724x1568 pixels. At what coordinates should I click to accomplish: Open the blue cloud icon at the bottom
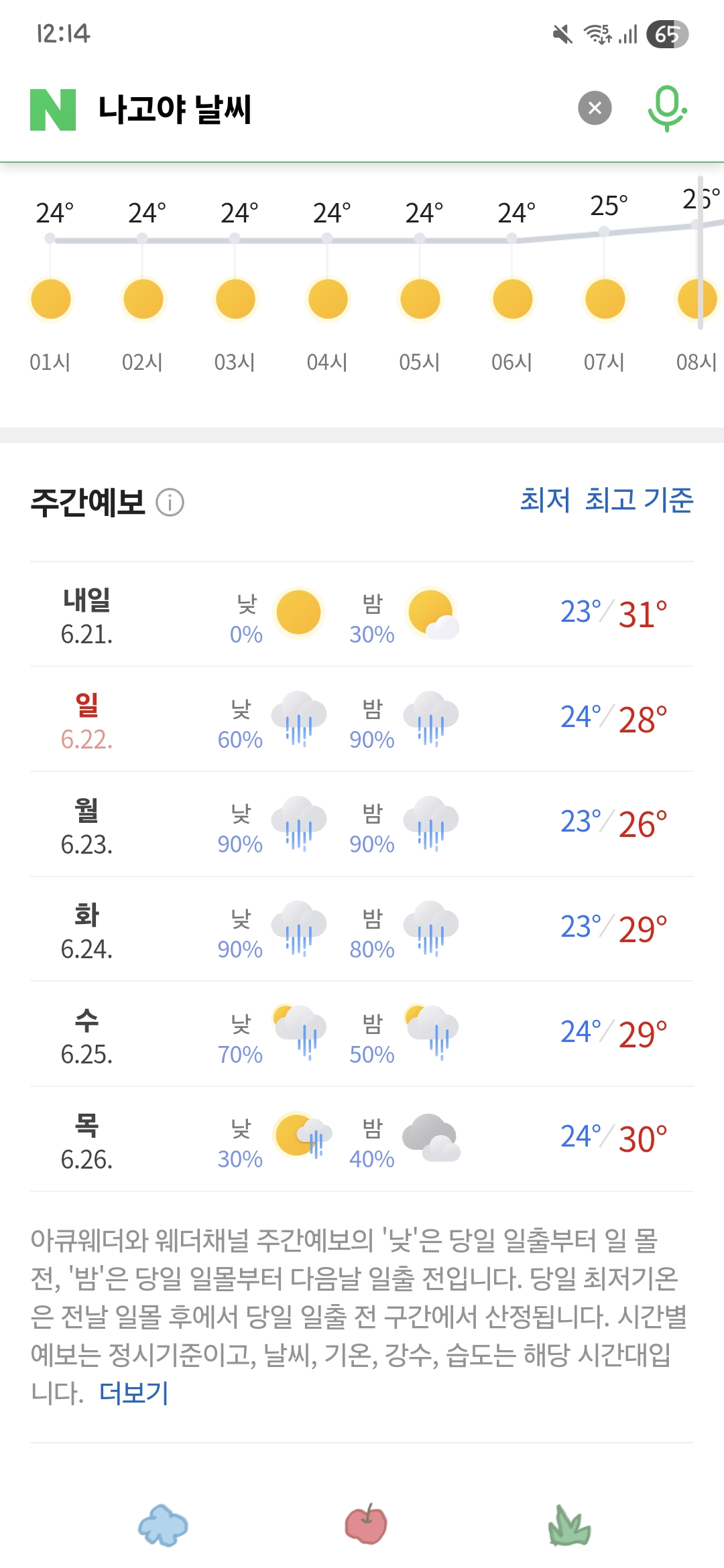click(x=163, y=1525)
